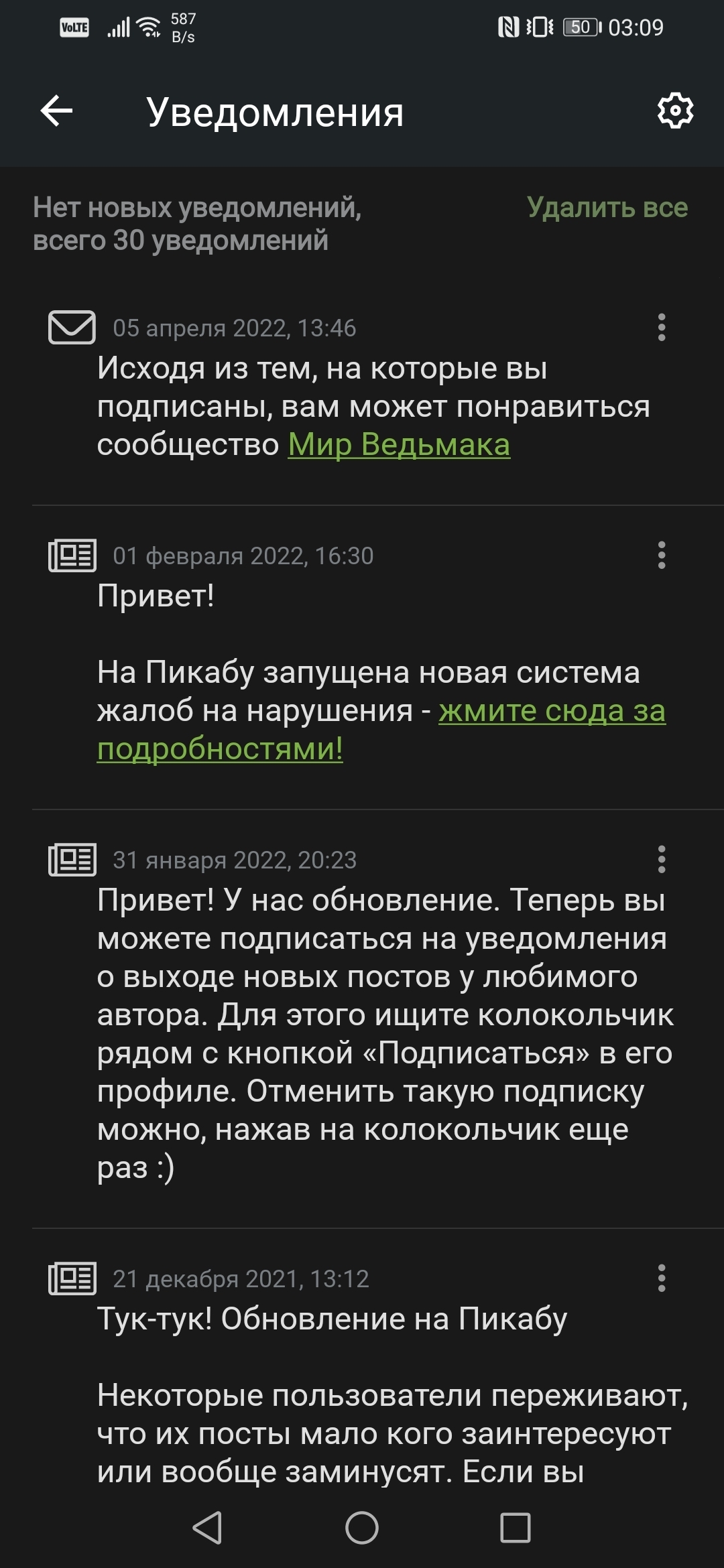
Task: Open the 'Мир Ведьмака' community link
Action: coord(399,445)
